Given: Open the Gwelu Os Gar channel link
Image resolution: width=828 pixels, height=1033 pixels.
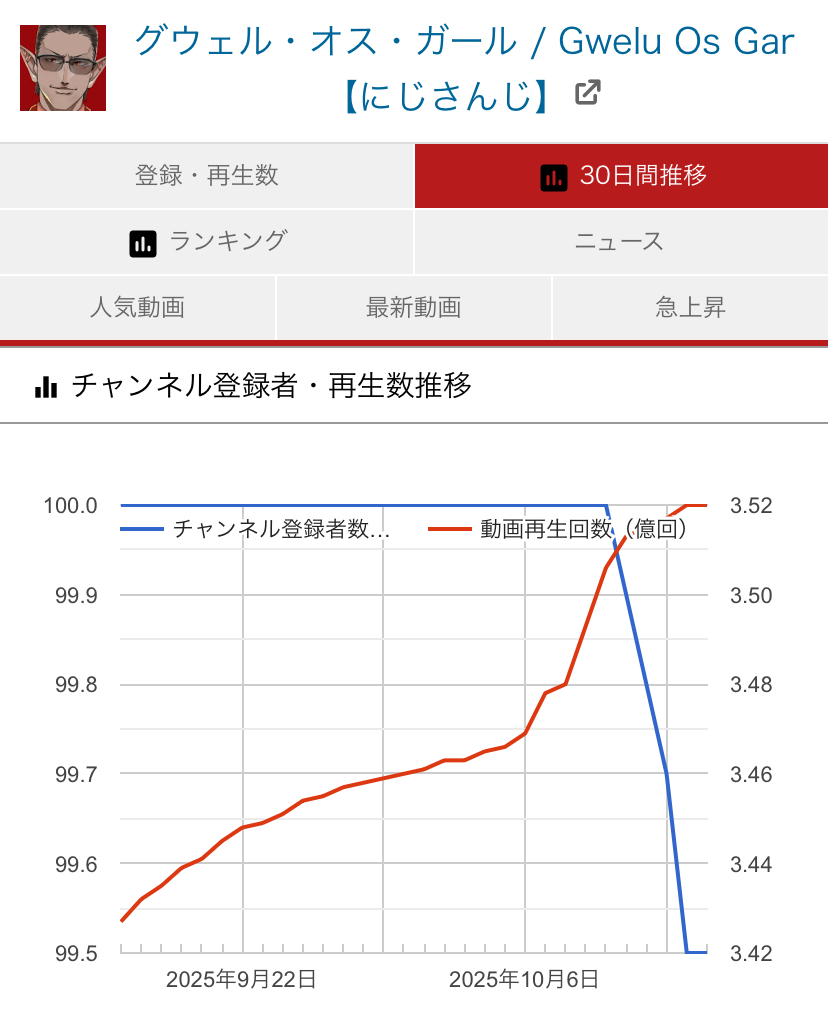Looking at the screenshot, I should point(464,43).
